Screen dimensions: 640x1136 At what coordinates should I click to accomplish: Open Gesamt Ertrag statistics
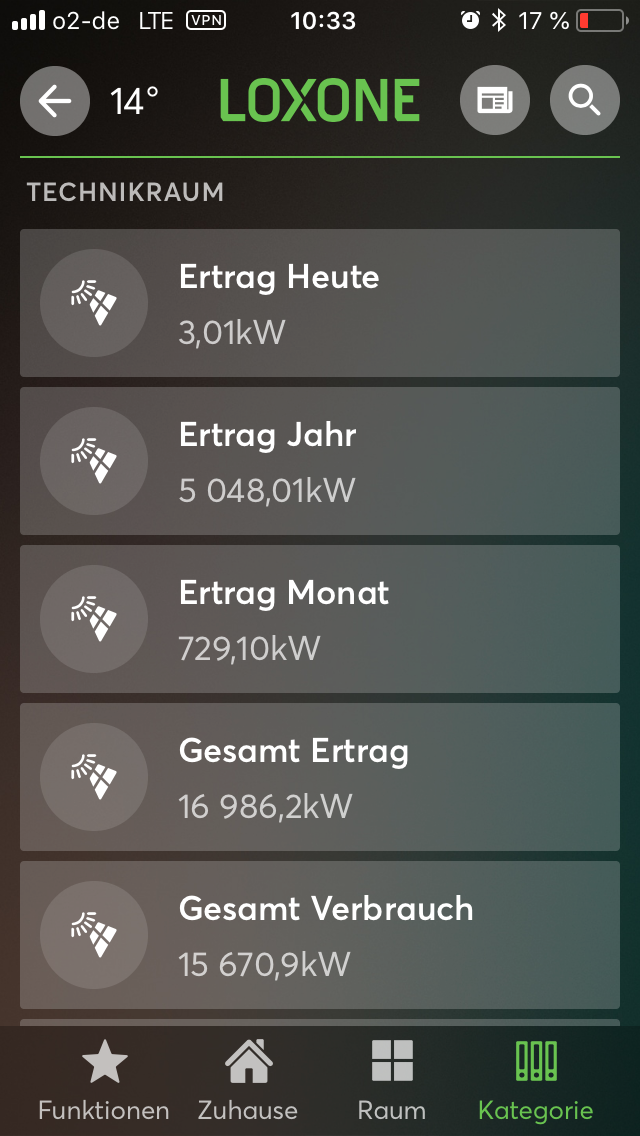pyautogui.click(x=320, y=777)
